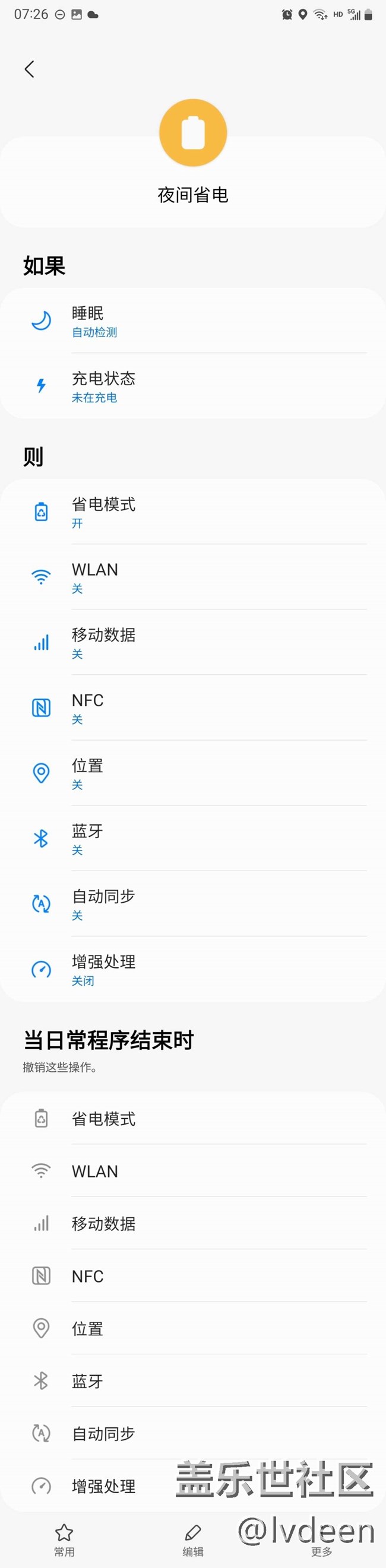
Task: Open the 充电状态 未在充电 condition
Action: 192,386
